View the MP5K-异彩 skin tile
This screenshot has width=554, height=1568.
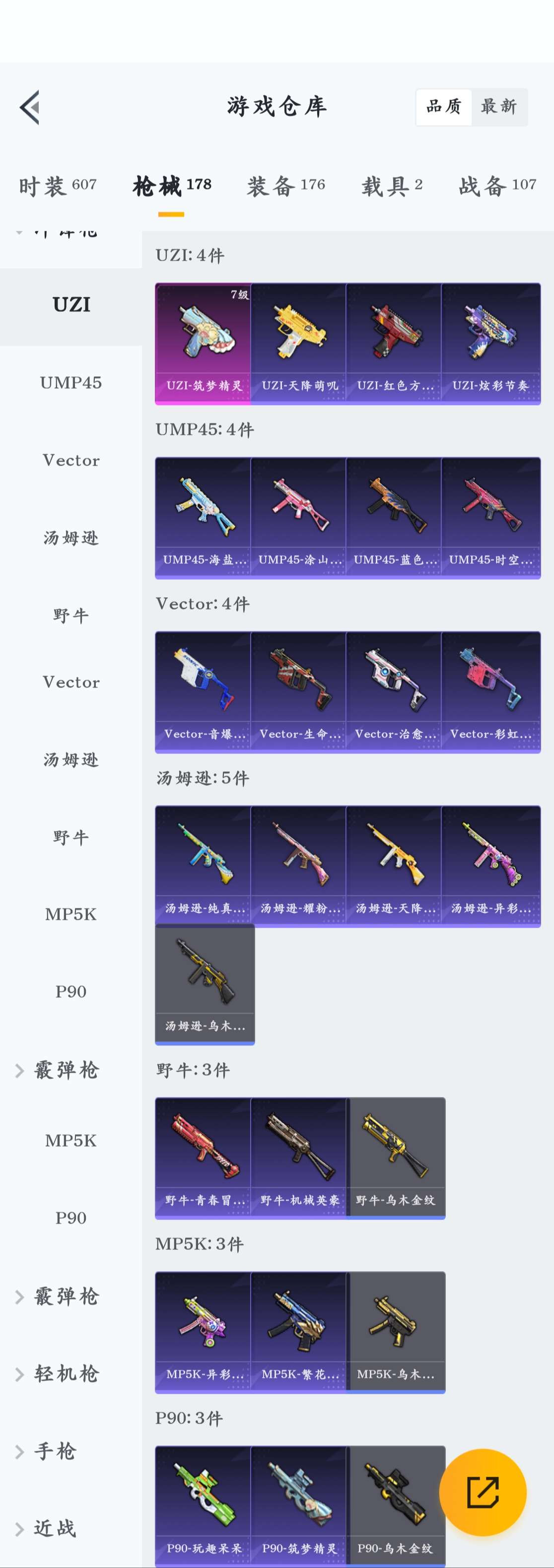tap(204, 1331)
